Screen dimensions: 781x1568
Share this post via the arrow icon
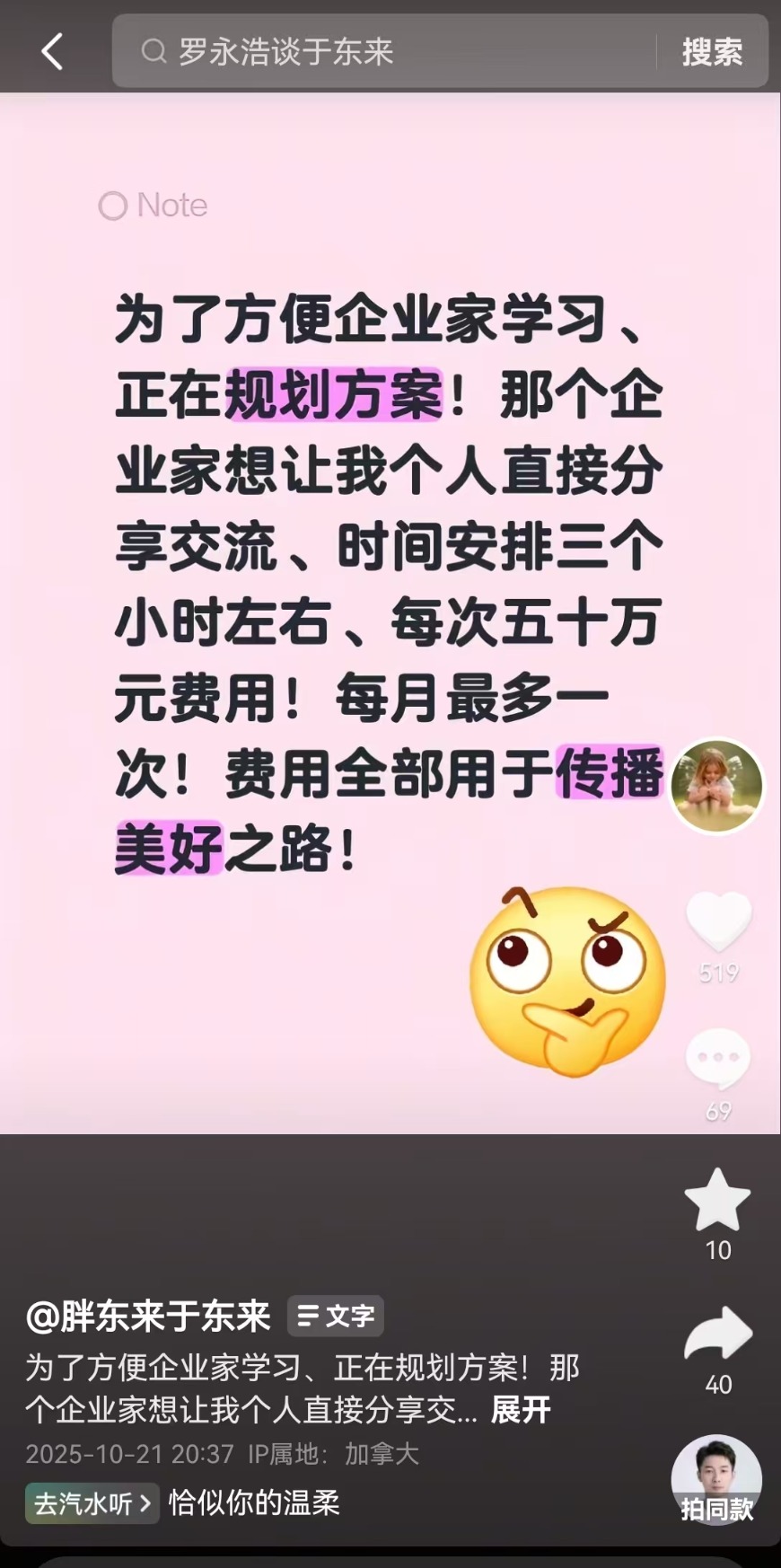coord(717,1335)
